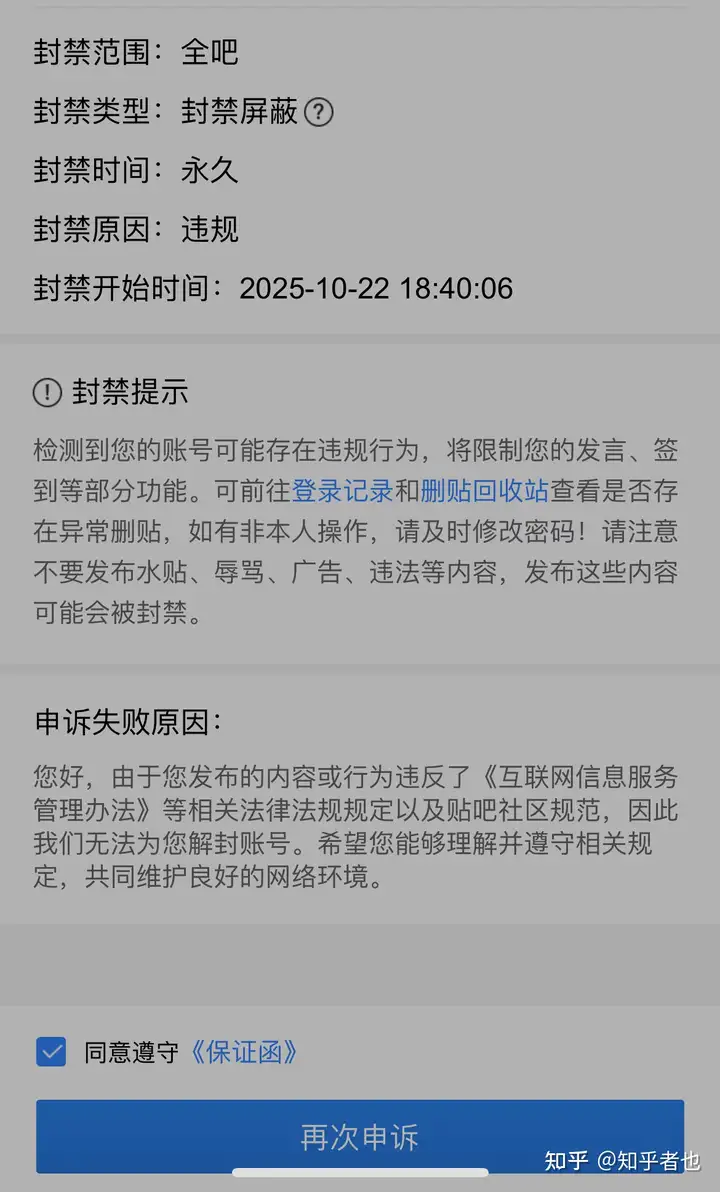Screen dimensions: 720x1192
Task: Open the help icon beside 封禁屏蔽
Action: click(x=318, y=112)
